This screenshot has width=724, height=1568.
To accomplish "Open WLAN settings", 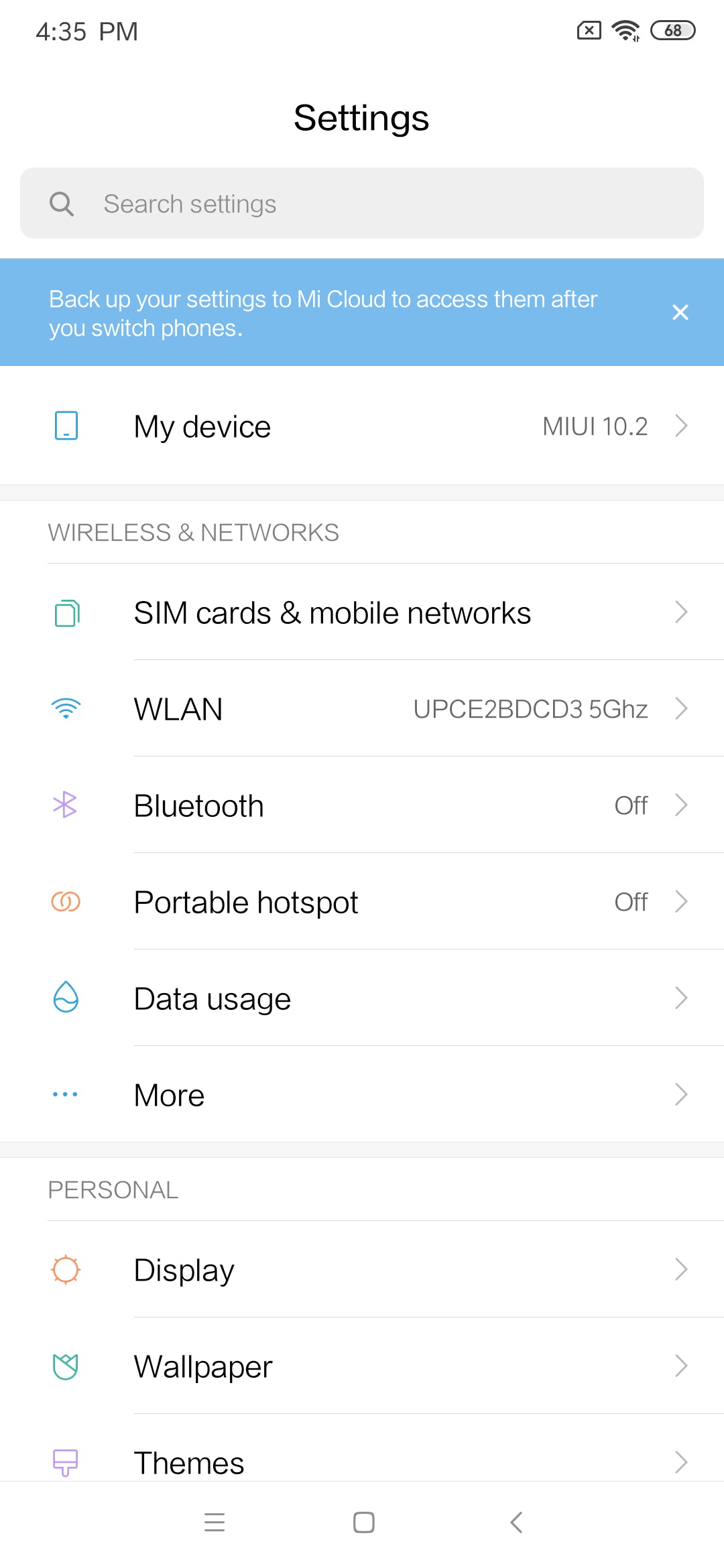I will pos(362,709).
